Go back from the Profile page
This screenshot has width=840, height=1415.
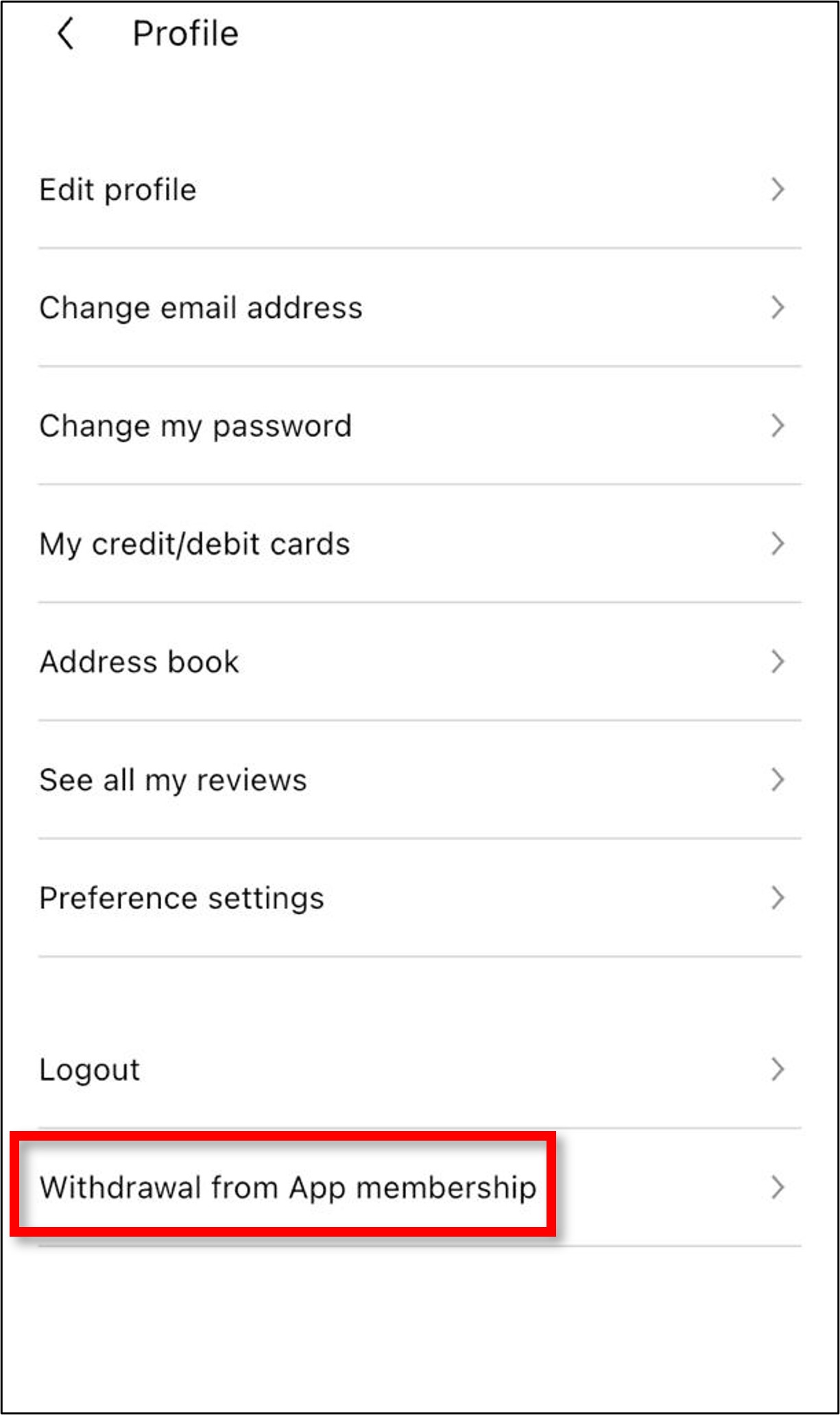(65, 34)
